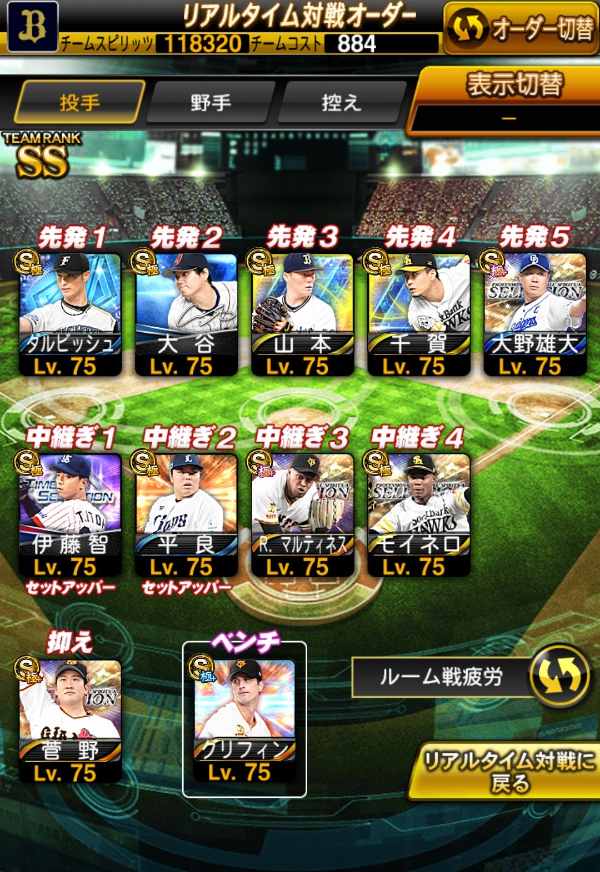600x872 pixels.
Task: Tap the 表示切替 button
Action: [x=505, y=100]
